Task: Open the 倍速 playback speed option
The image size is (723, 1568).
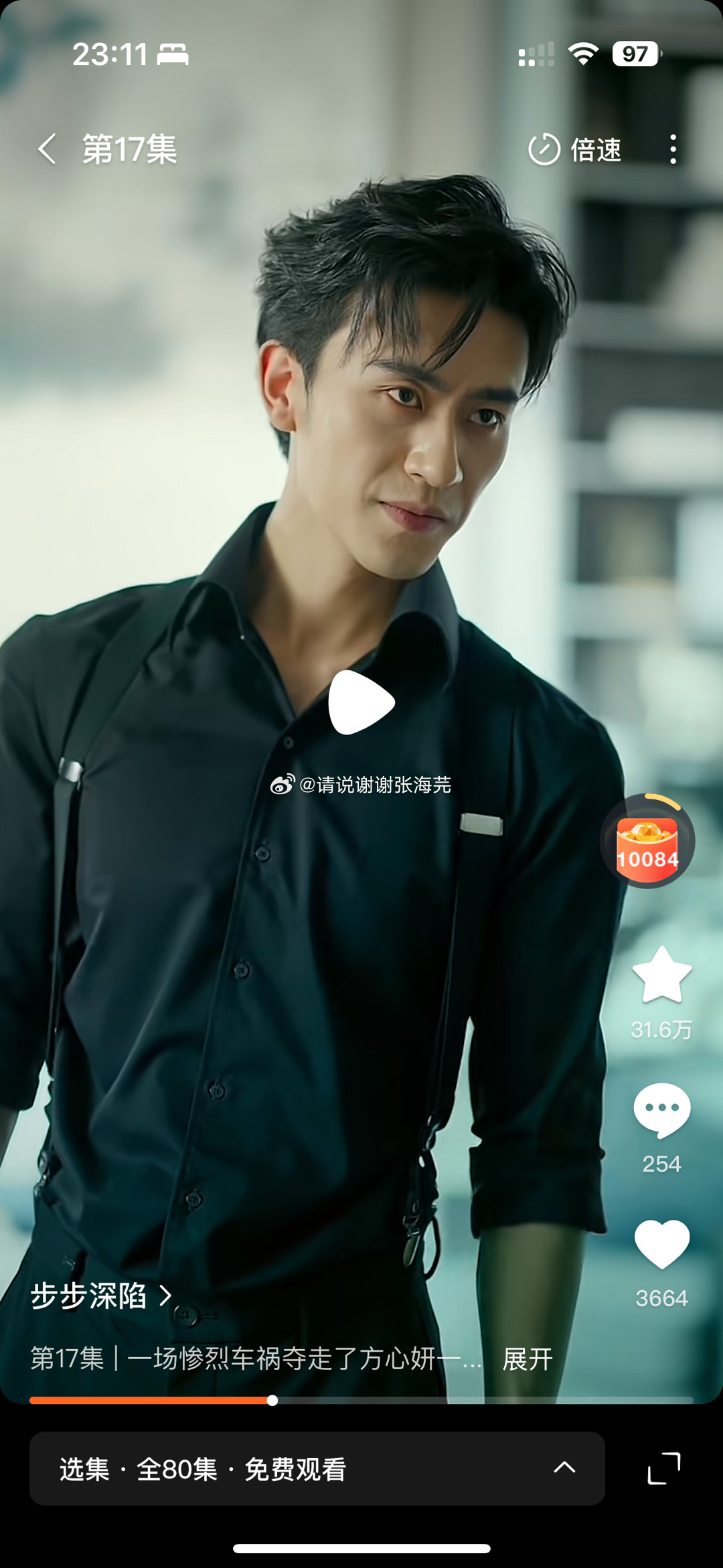Action: click(x=575, y=149)
